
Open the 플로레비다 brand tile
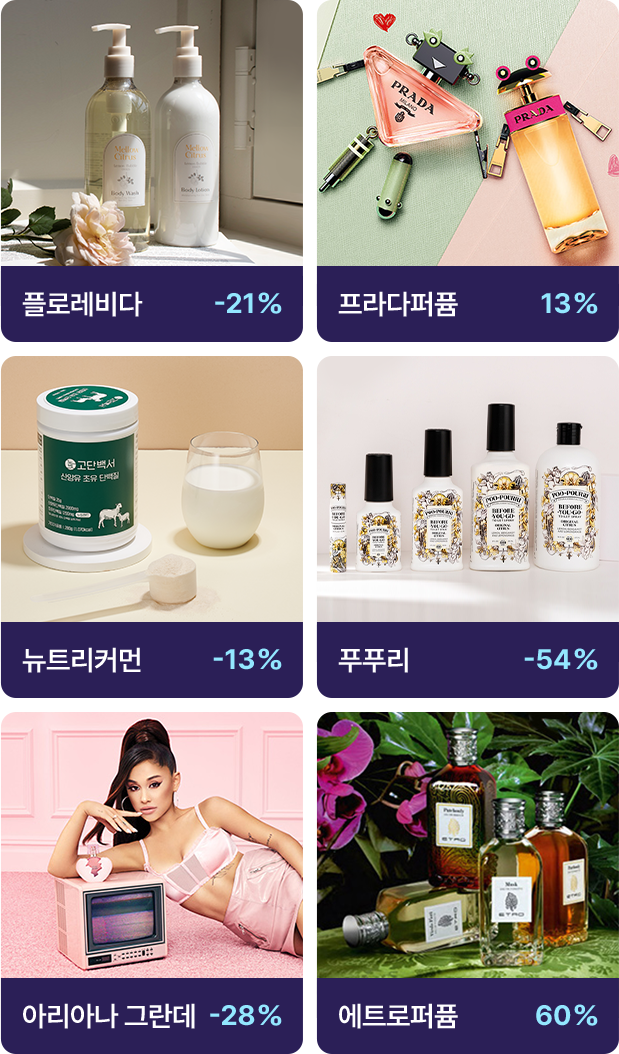(x=152, y=170)
